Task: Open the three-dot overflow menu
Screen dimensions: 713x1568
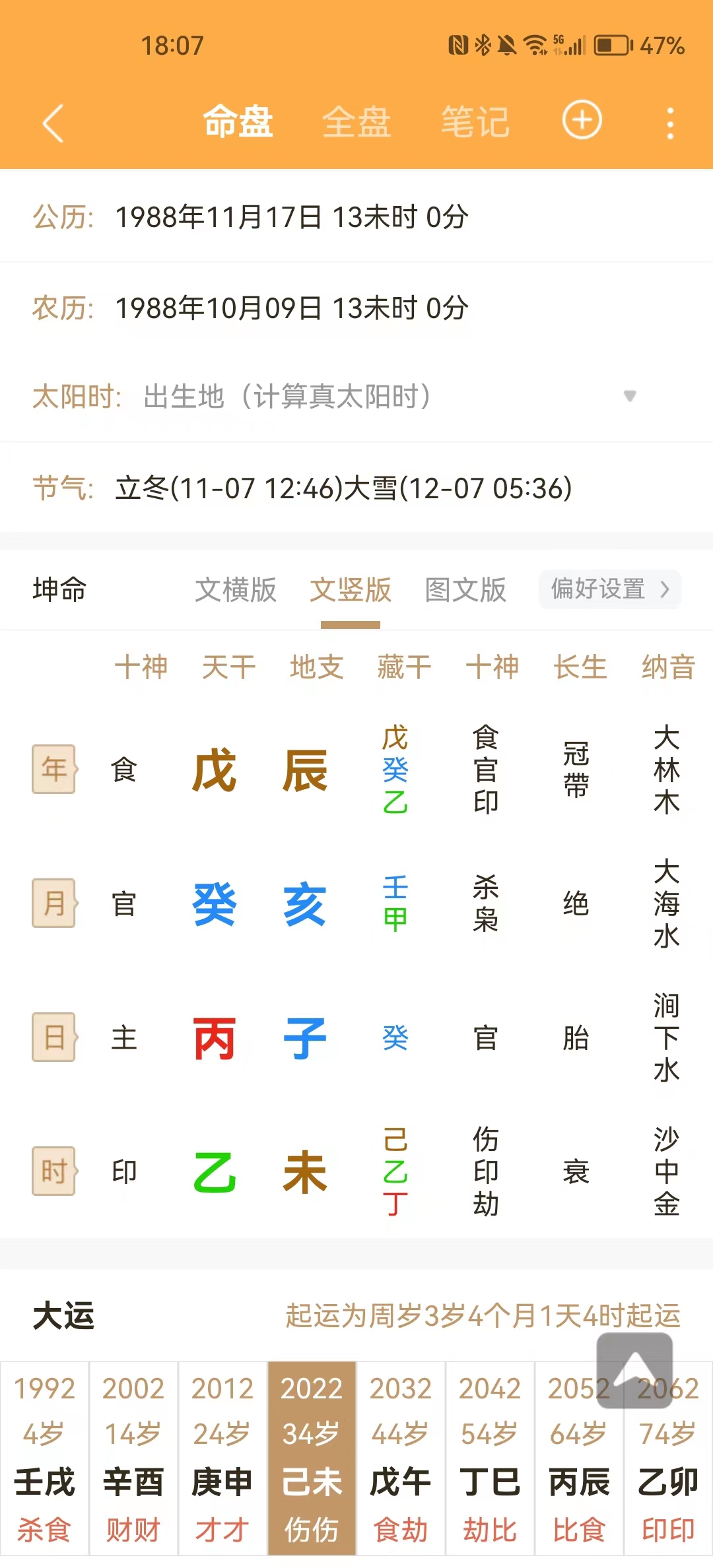Action: point(670,123)
